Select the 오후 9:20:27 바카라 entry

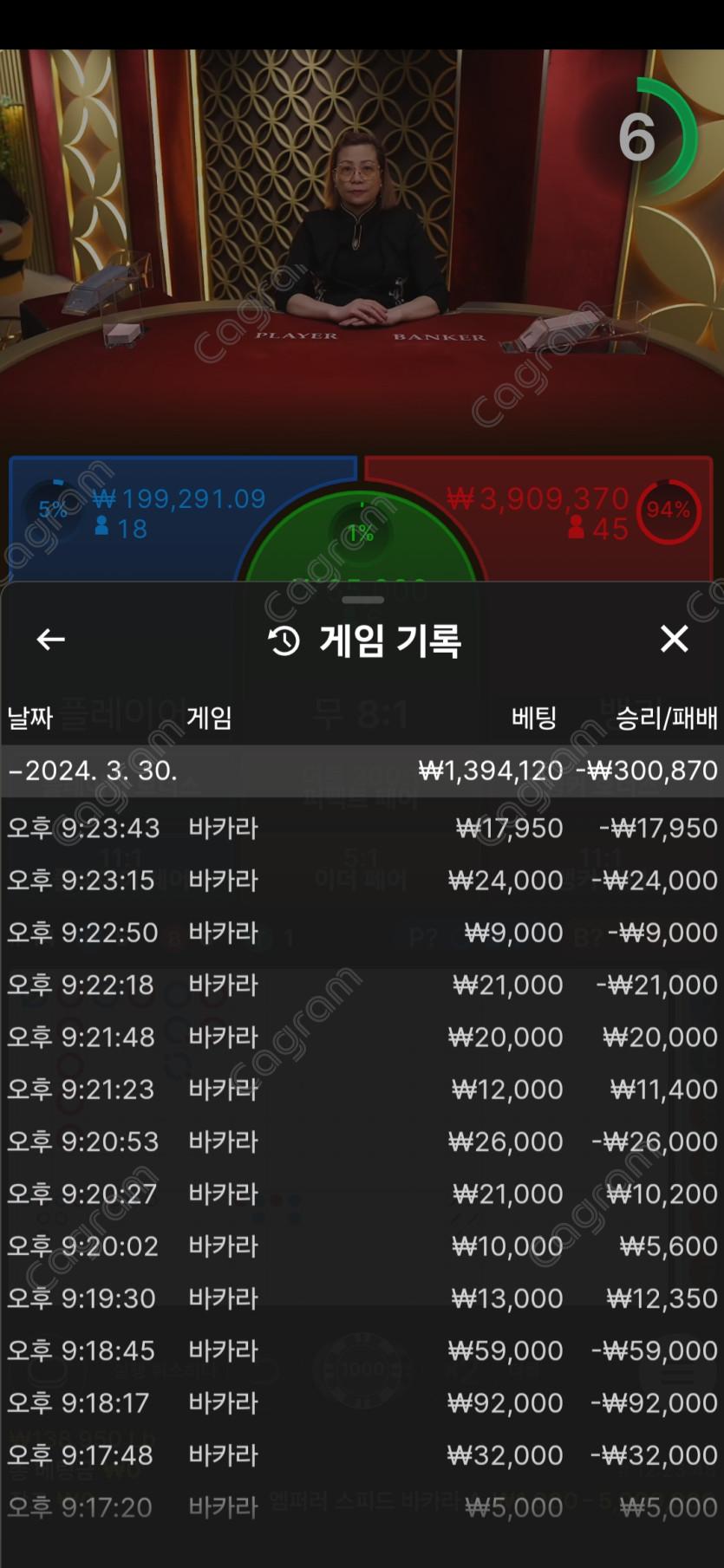tap(362, 1194)
